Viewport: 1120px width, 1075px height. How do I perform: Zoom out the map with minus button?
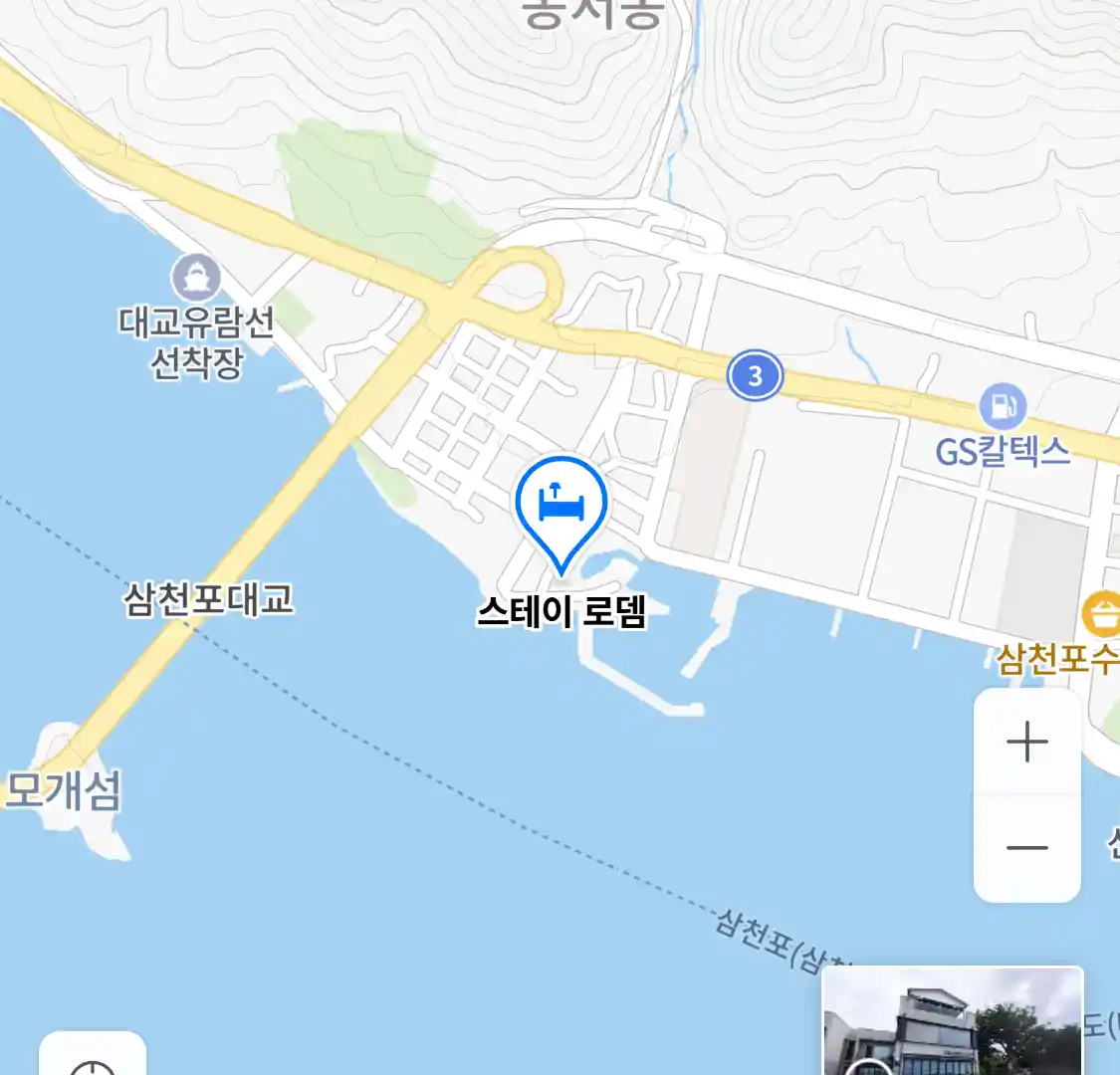[x=1026, y=848]
